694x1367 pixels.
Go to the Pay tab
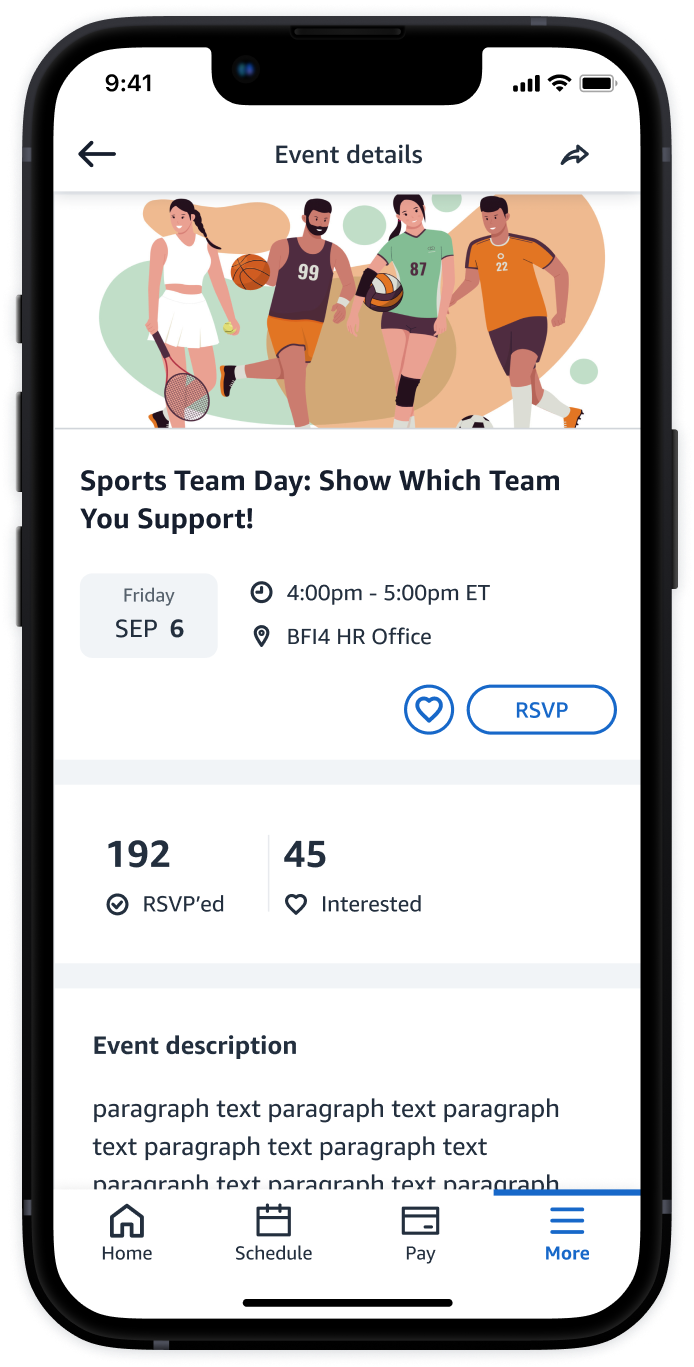420,1233
